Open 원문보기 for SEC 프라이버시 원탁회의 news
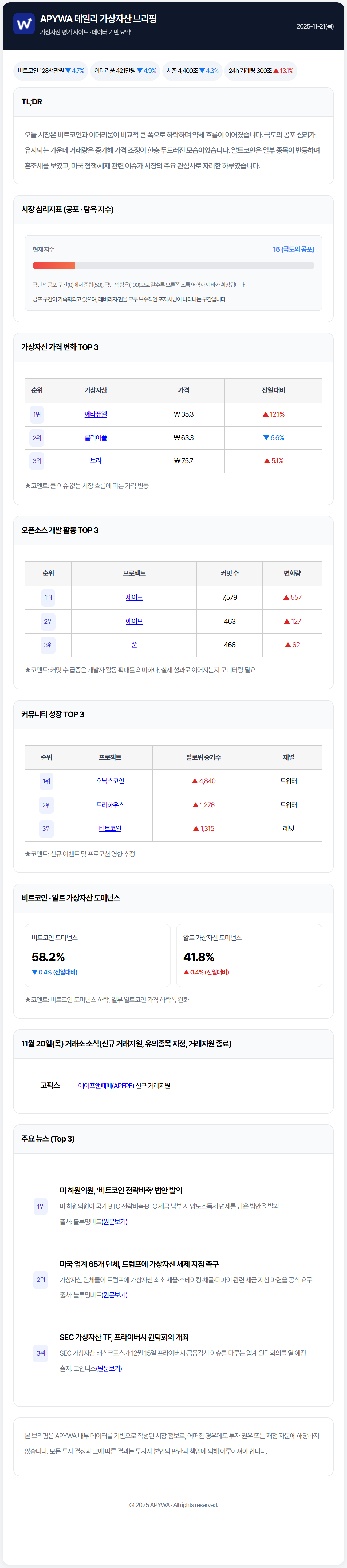Viewport: 347px width, 1568px height. tap(109, 1368)
